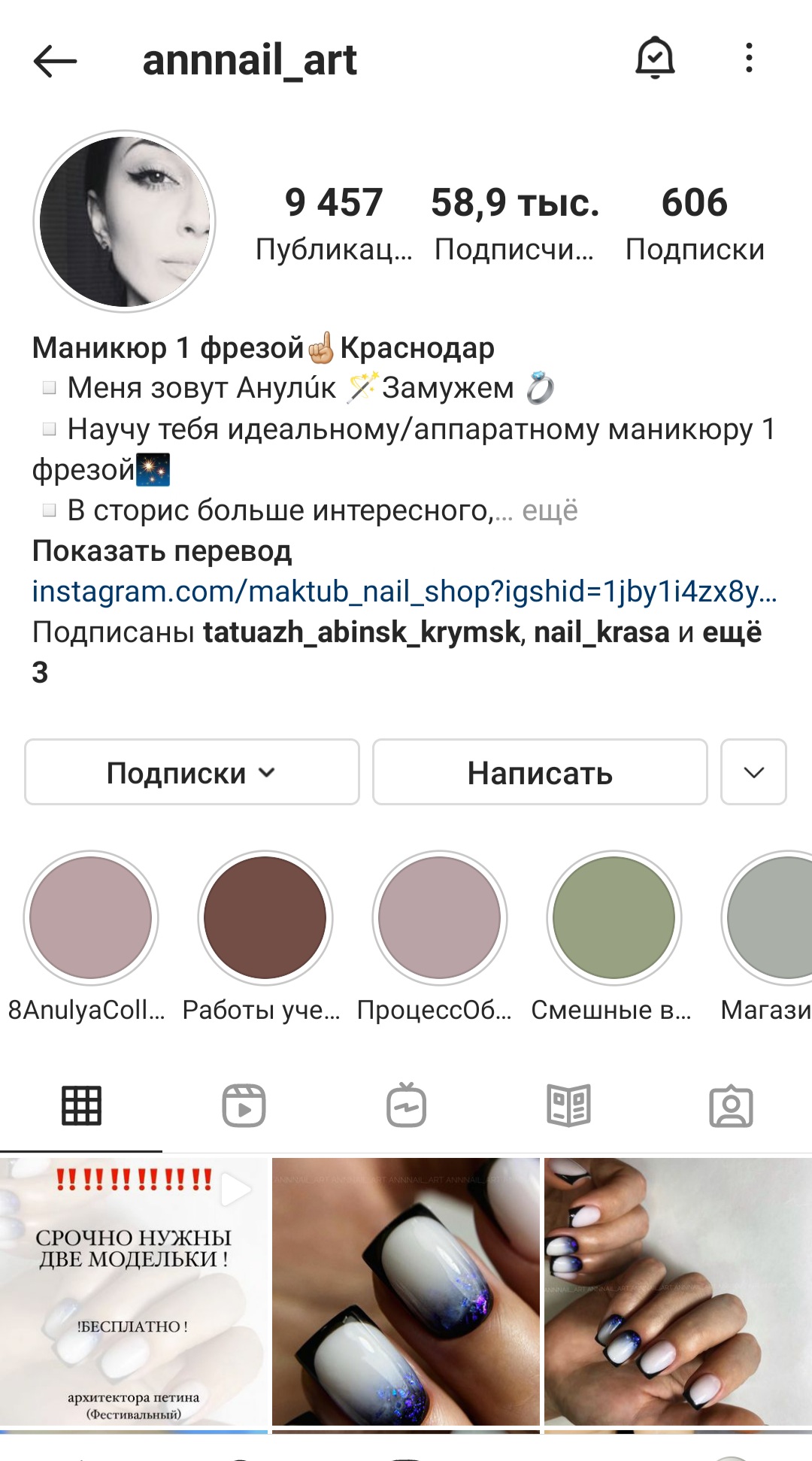Image resolution: width=812 pixels, height=1461 pixels.
Task: View the 606 Подписки following list
Action: (x=695, y=223)
